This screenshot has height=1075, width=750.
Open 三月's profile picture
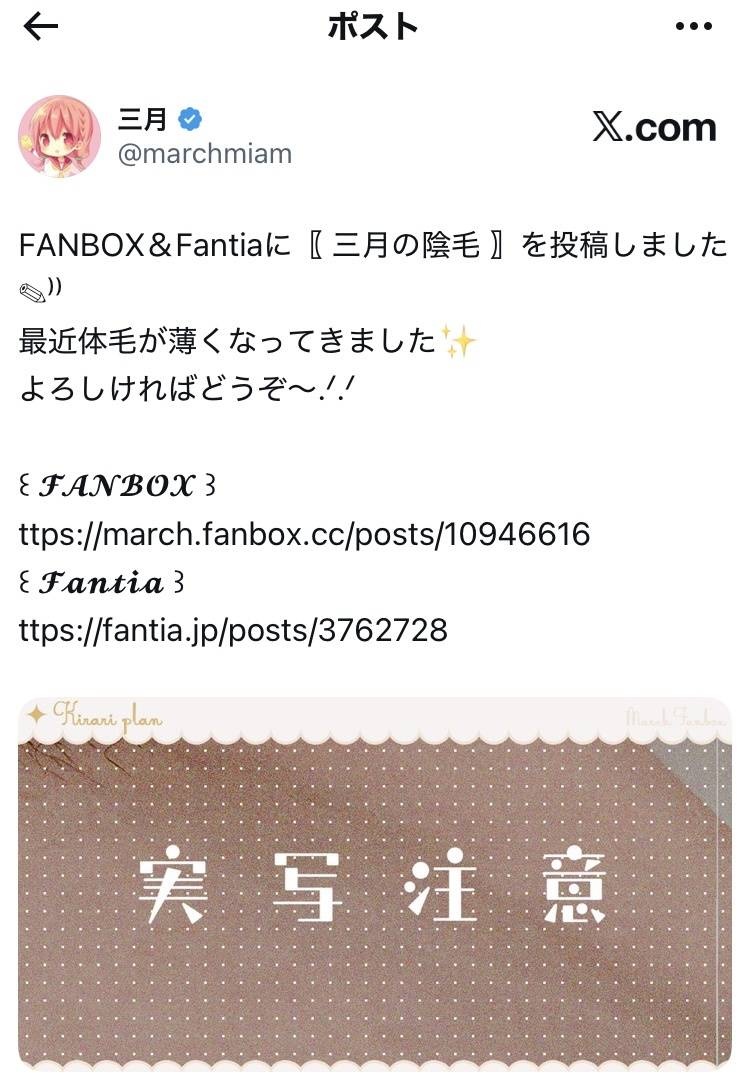coord(59,137)
